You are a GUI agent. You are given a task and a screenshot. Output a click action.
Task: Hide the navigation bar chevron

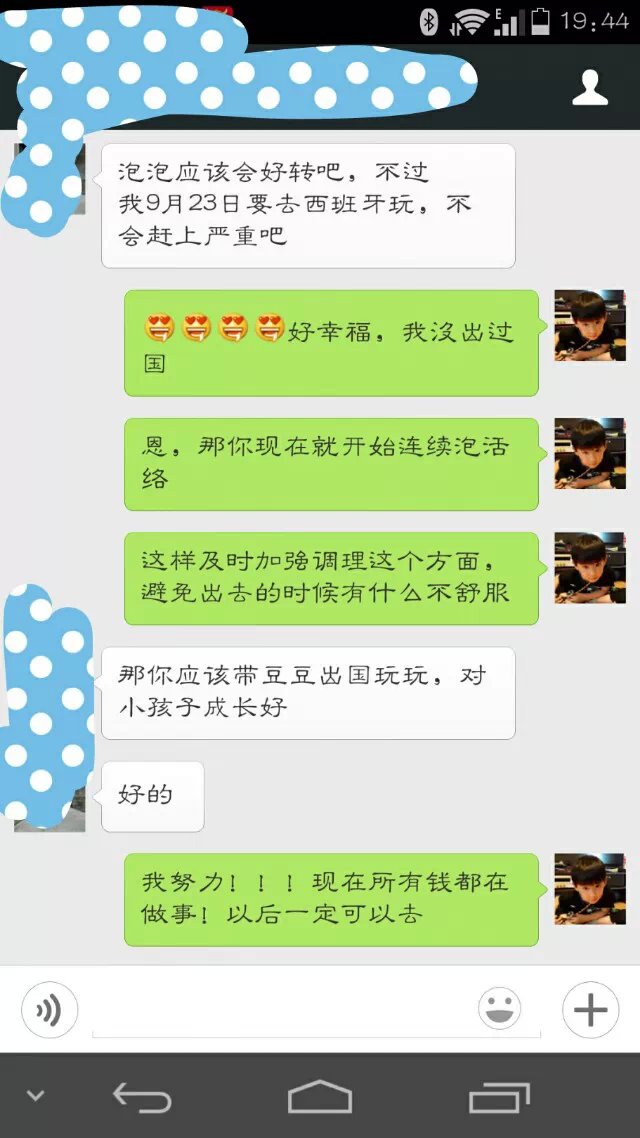click(35, 1096)
